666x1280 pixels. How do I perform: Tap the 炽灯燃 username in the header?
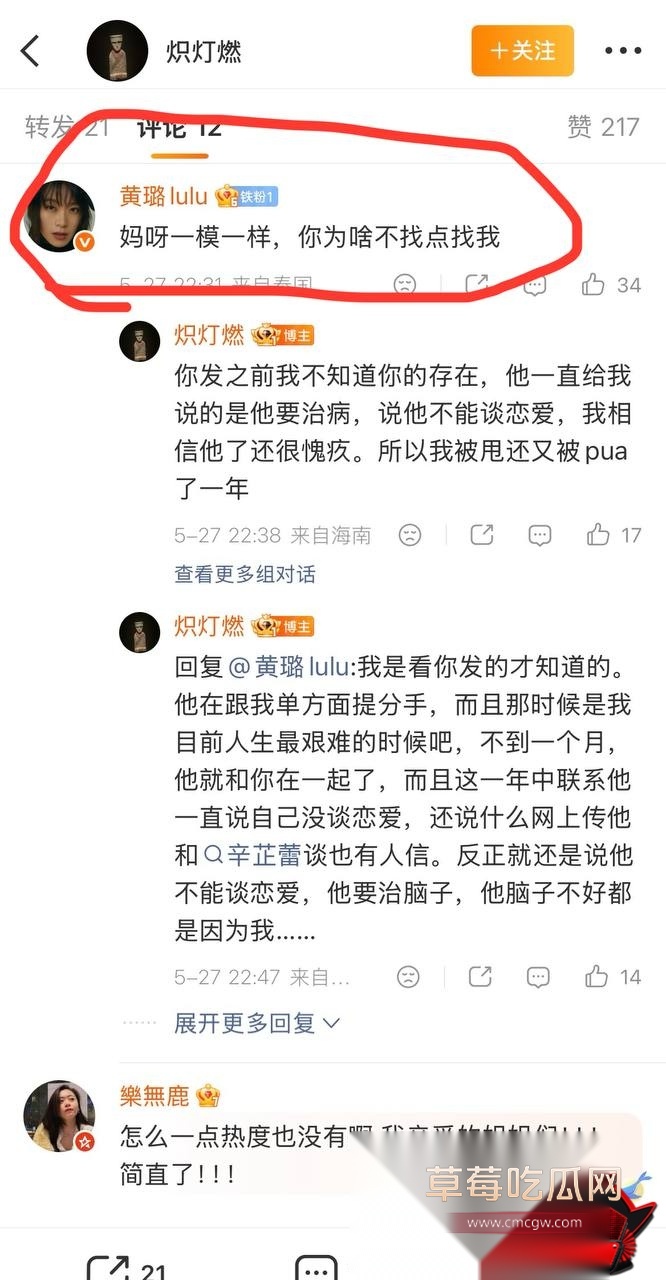tap(204, 51)
